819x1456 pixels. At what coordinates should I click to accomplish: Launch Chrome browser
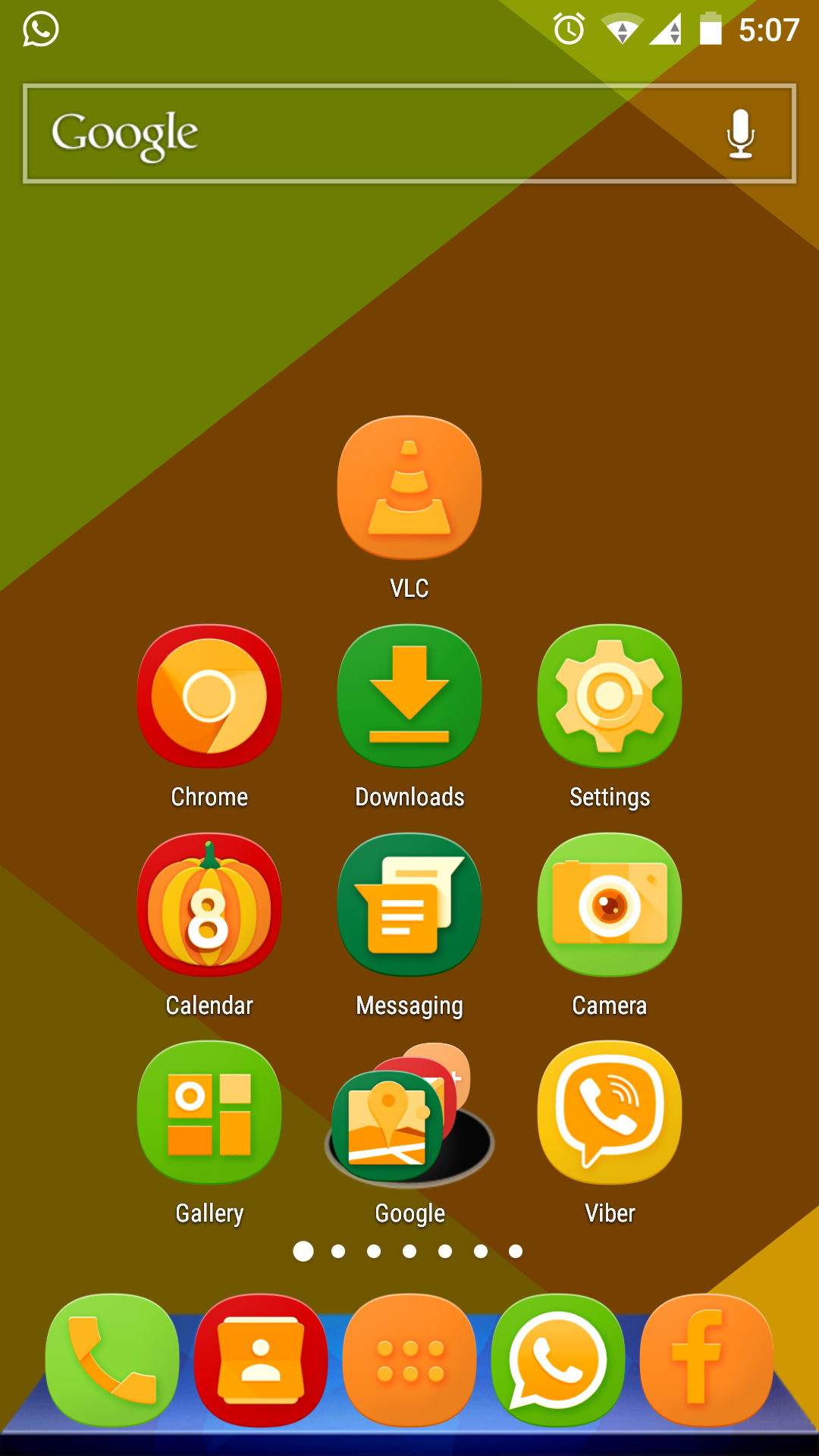(x=209, y=695)
